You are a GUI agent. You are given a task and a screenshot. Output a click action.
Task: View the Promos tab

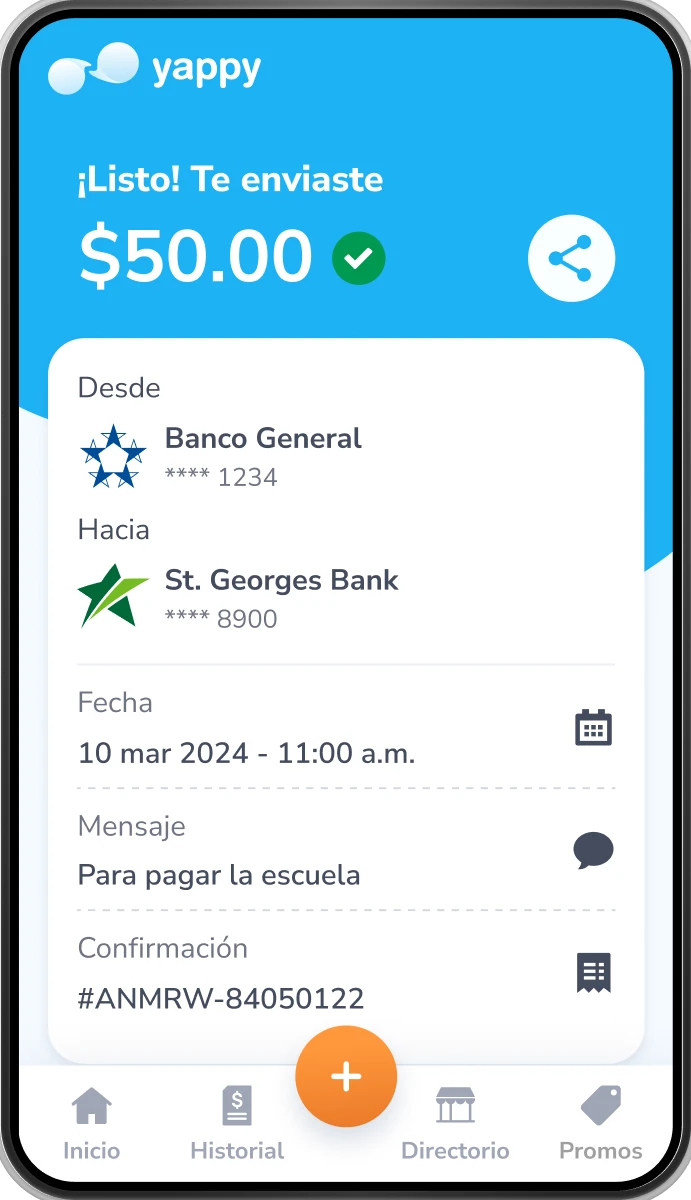click(600, 1125)
